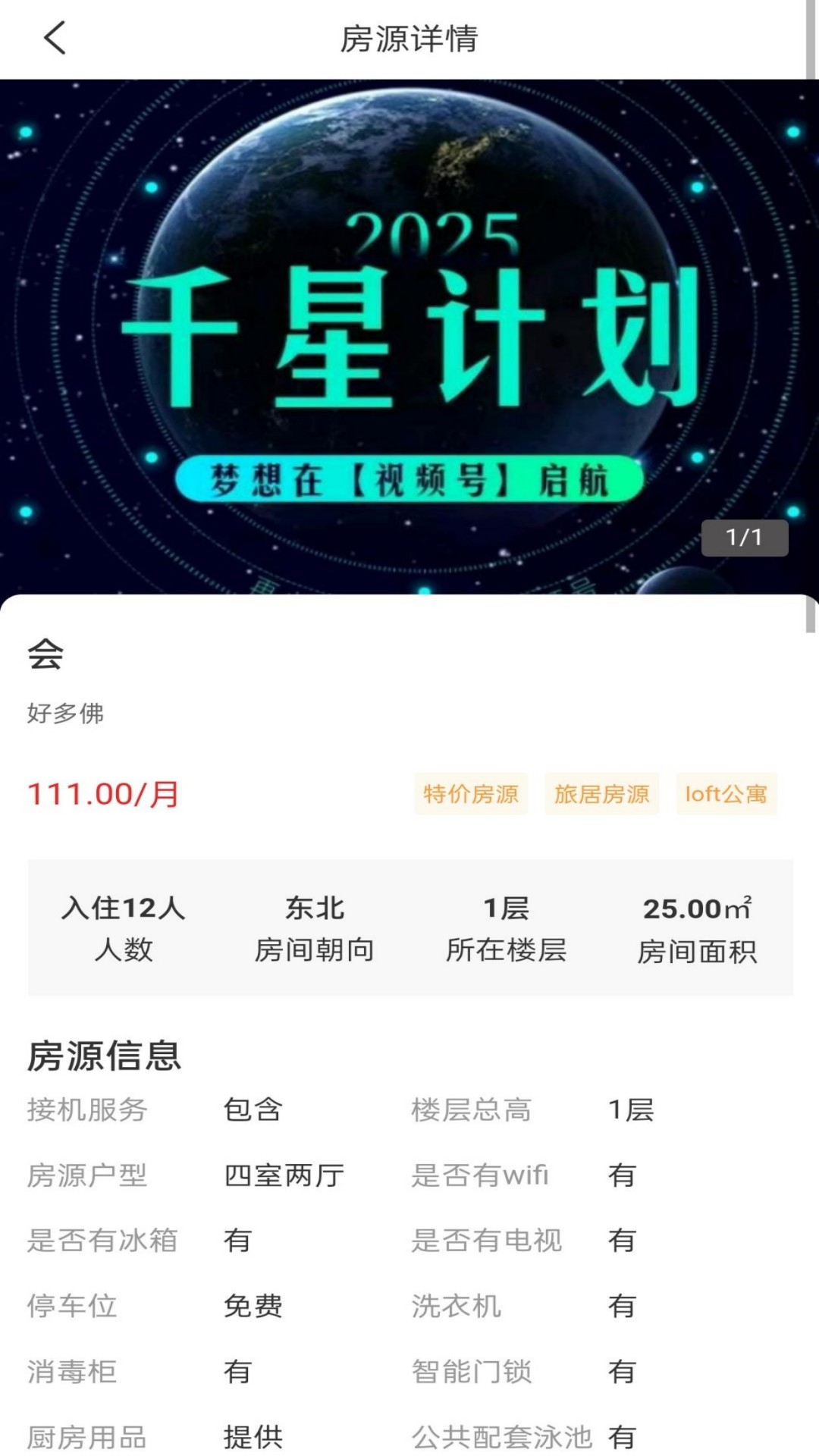Tap the 接机服务 包含 row

pos(152,1109)
